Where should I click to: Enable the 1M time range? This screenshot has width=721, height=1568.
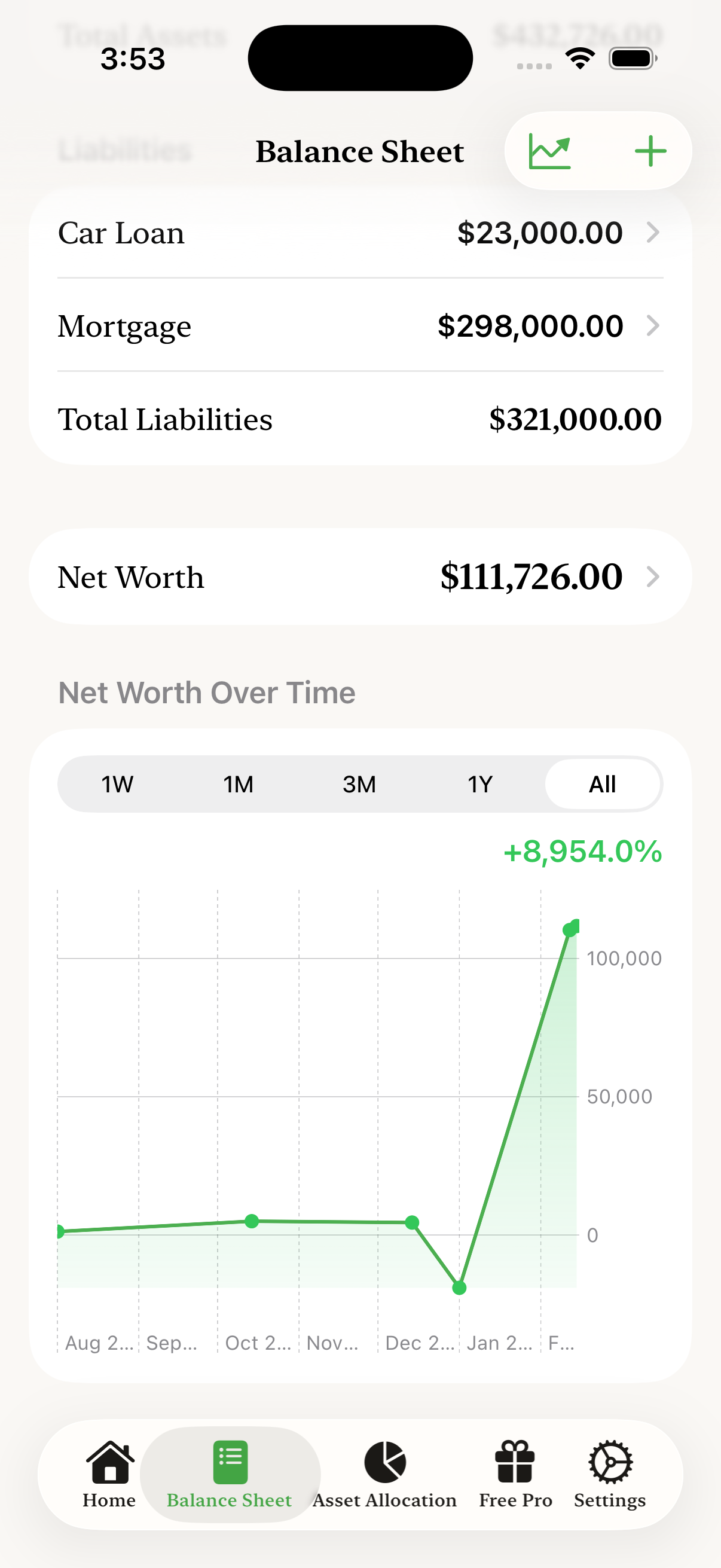238,785
